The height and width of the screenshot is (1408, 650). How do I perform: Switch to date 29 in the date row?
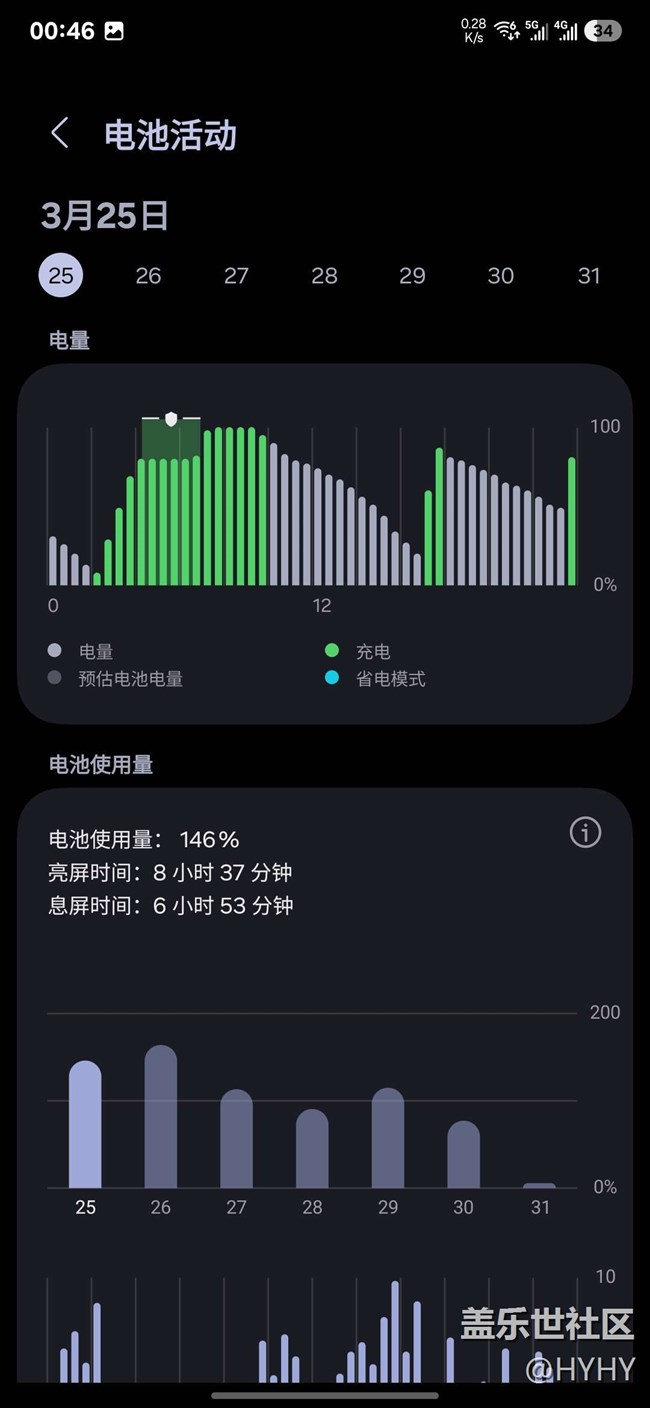412,275
